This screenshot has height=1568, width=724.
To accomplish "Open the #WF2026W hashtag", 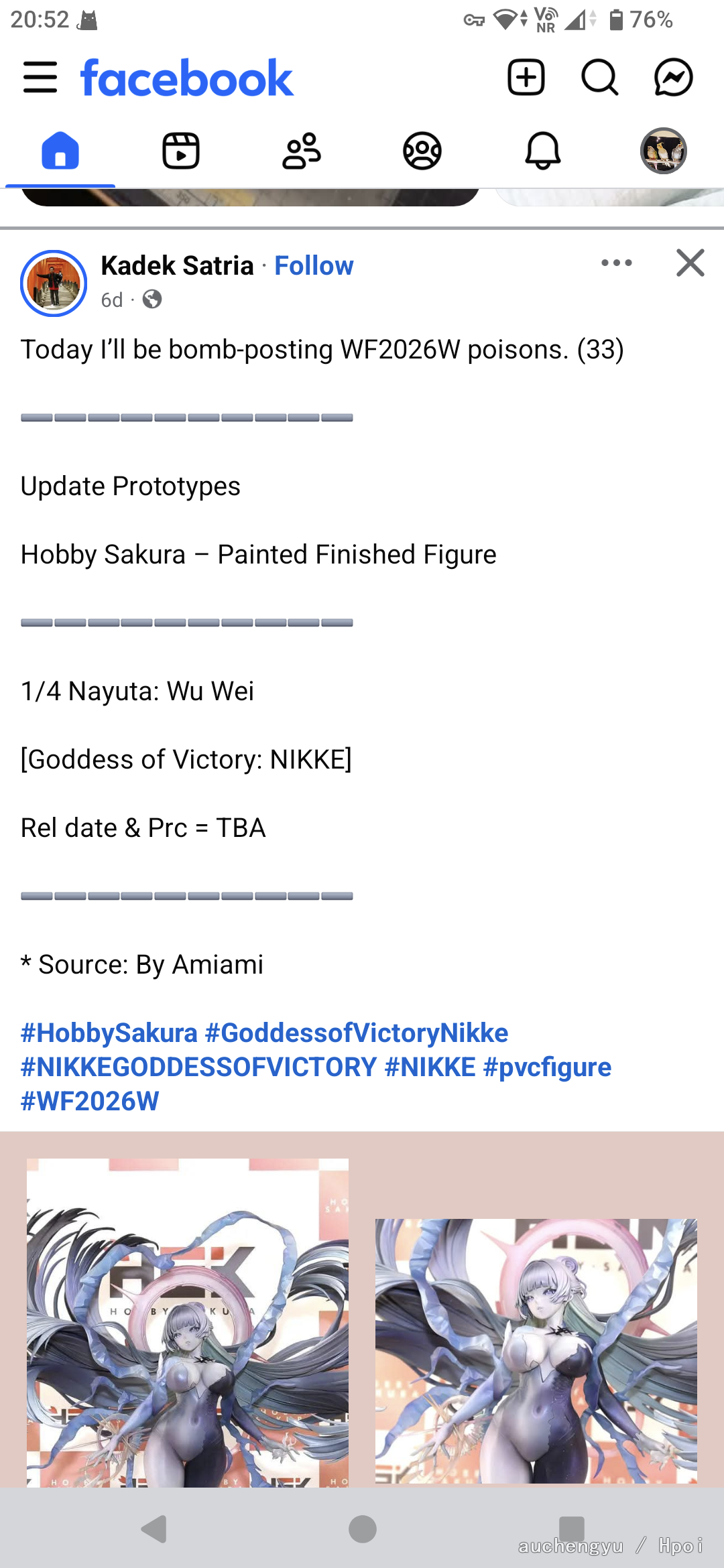I will point(90,1102).
